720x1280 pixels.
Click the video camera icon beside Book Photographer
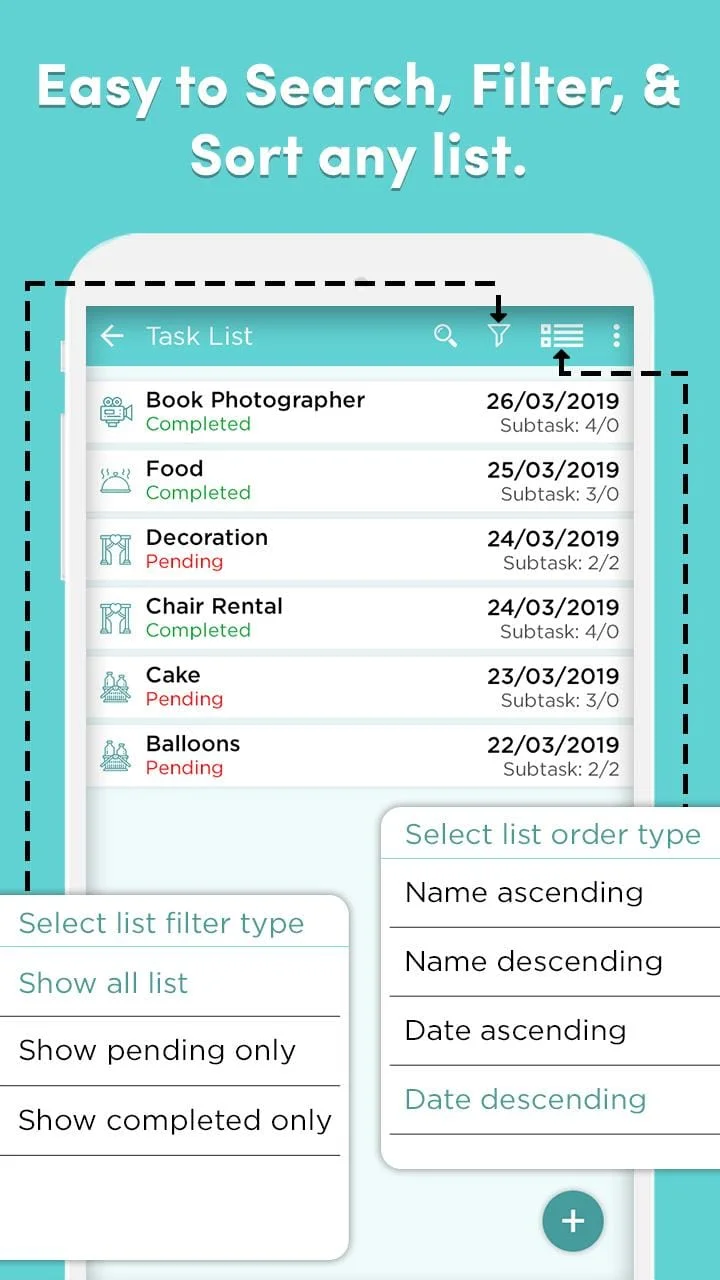[x=114, y=410]
